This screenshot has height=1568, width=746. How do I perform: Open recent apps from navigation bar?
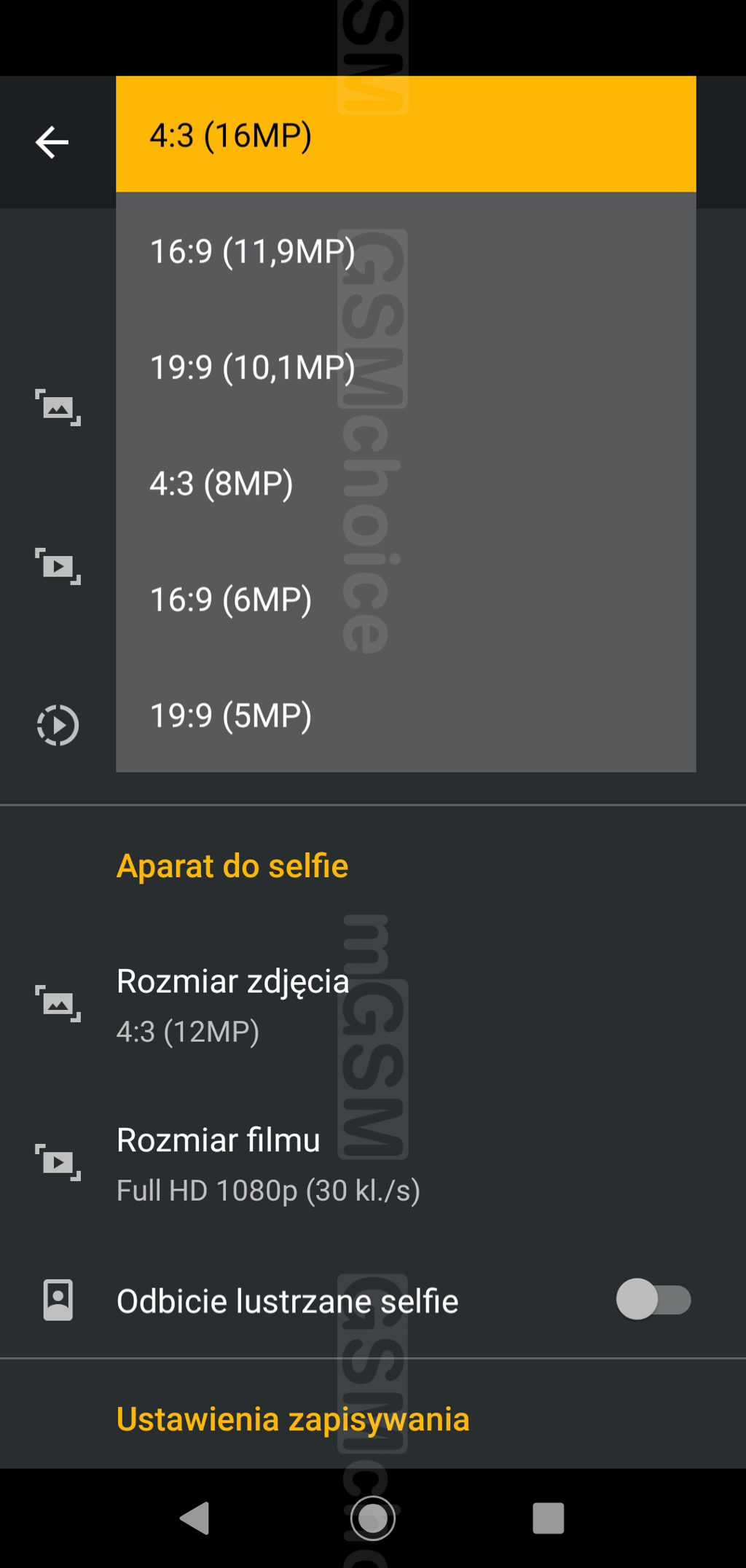pos(548,1518)
